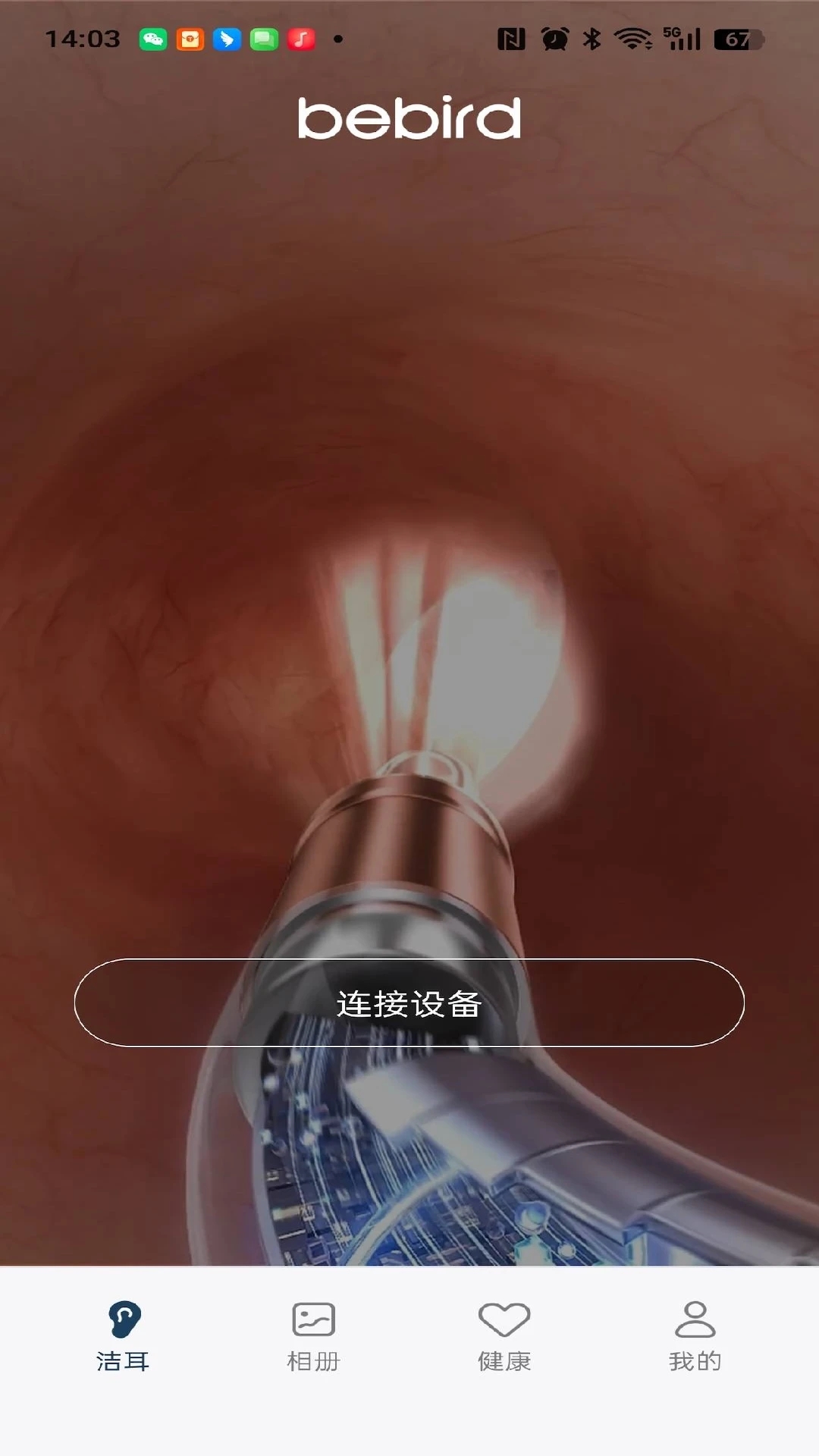The image size is (819, 1456).
Task: Select the 洁耳 ear cleaning tab
Action: [123, 1336]
